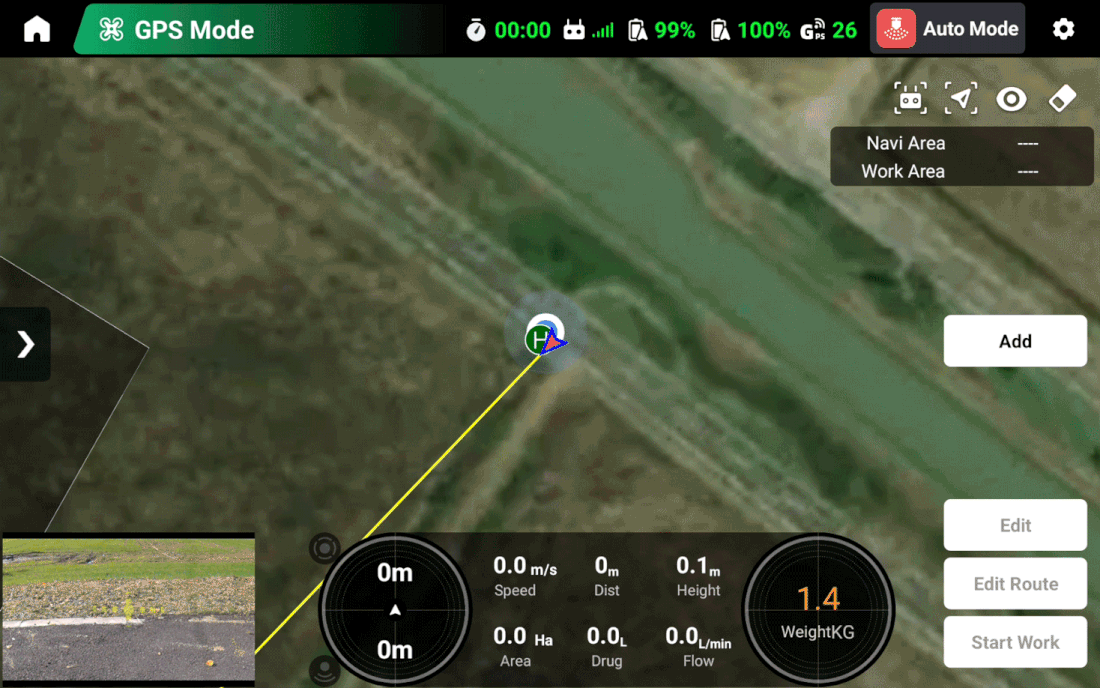Tap the GPS Mode flight status banner
Viewport: 1100px width, 688px height.
[178, 29]
